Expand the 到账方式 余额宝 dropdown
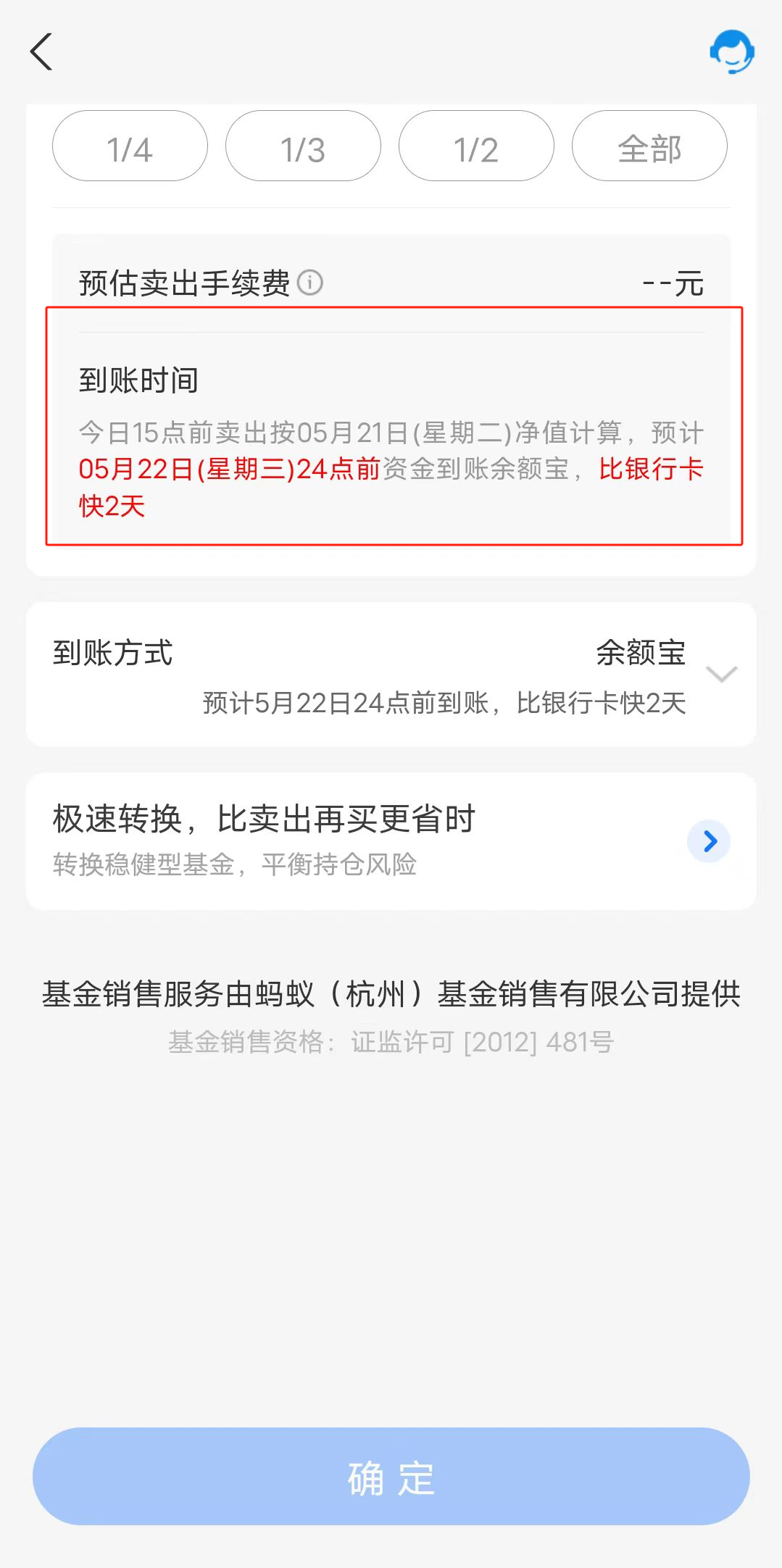 [x=391, y=675]
